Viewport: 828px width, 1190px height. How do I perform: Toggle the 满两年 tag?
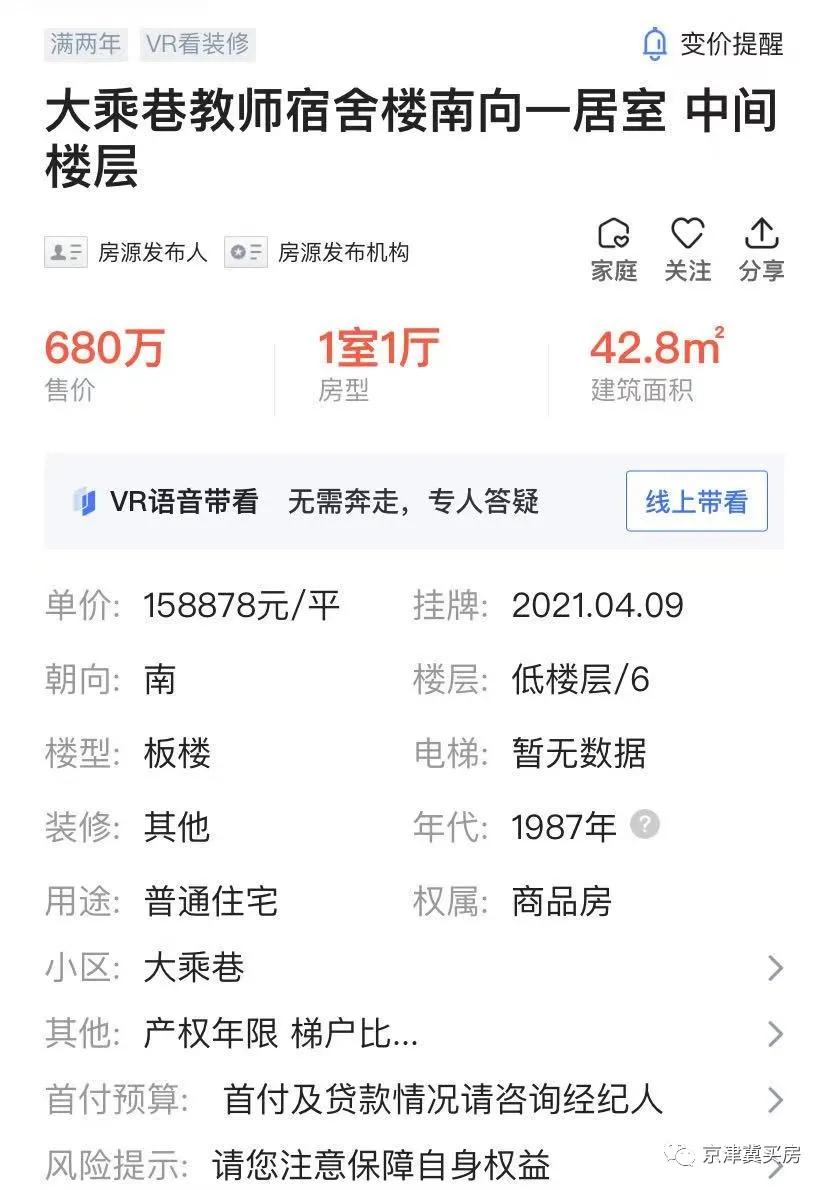(85, 44)
